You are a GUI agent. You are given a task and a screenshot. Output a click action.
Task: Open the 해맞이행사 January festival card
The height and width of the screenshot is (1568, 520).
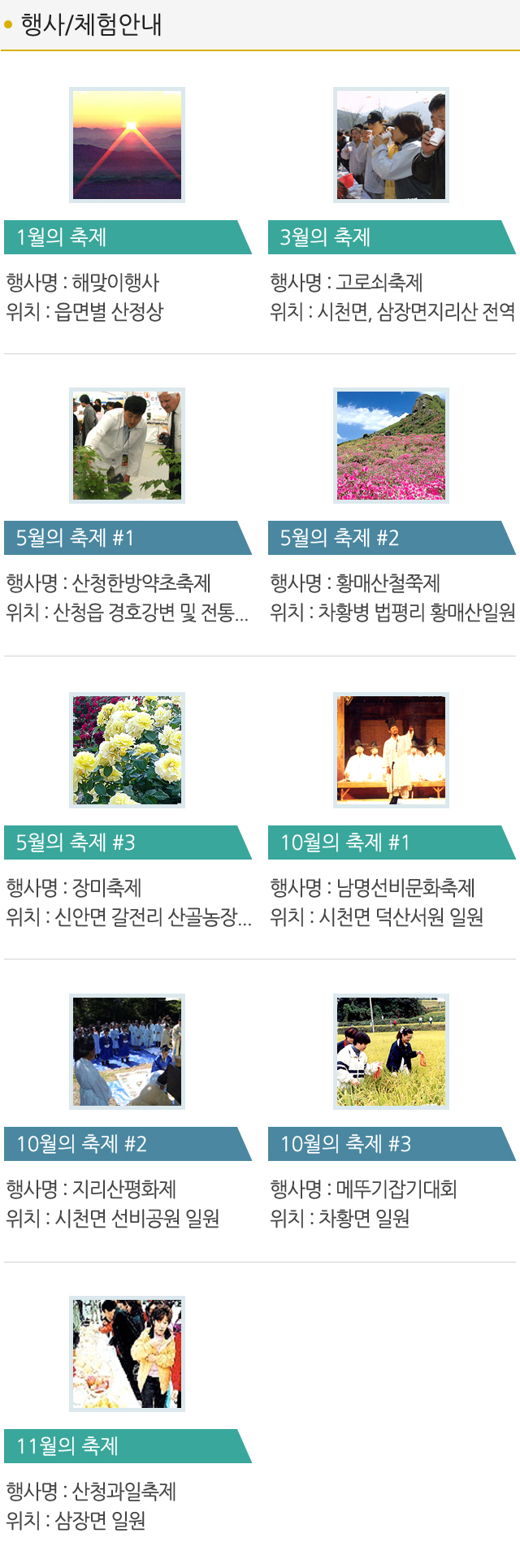[127, 145]
